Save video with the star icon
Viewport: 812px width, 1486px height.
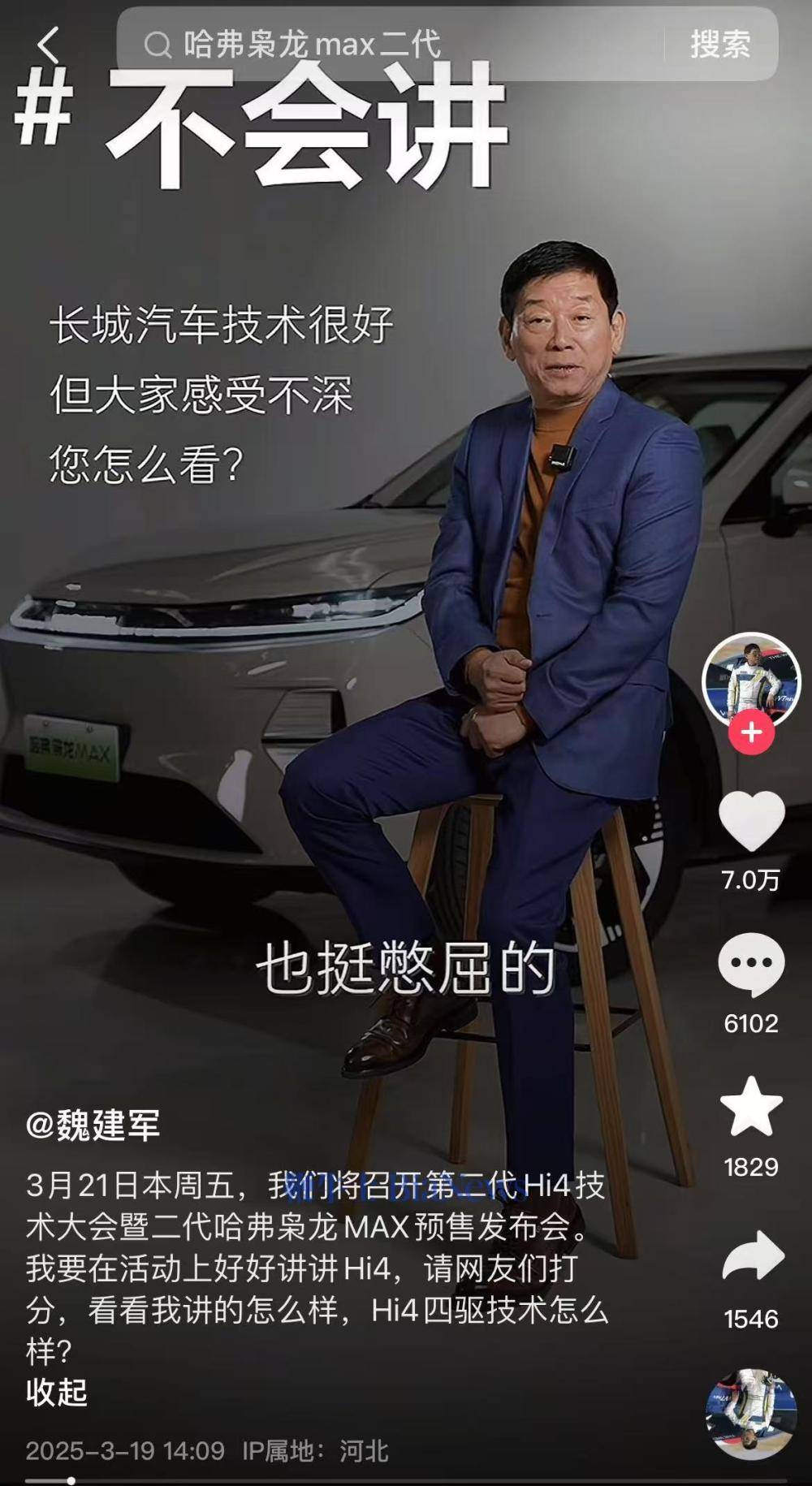pos(751,1108)
